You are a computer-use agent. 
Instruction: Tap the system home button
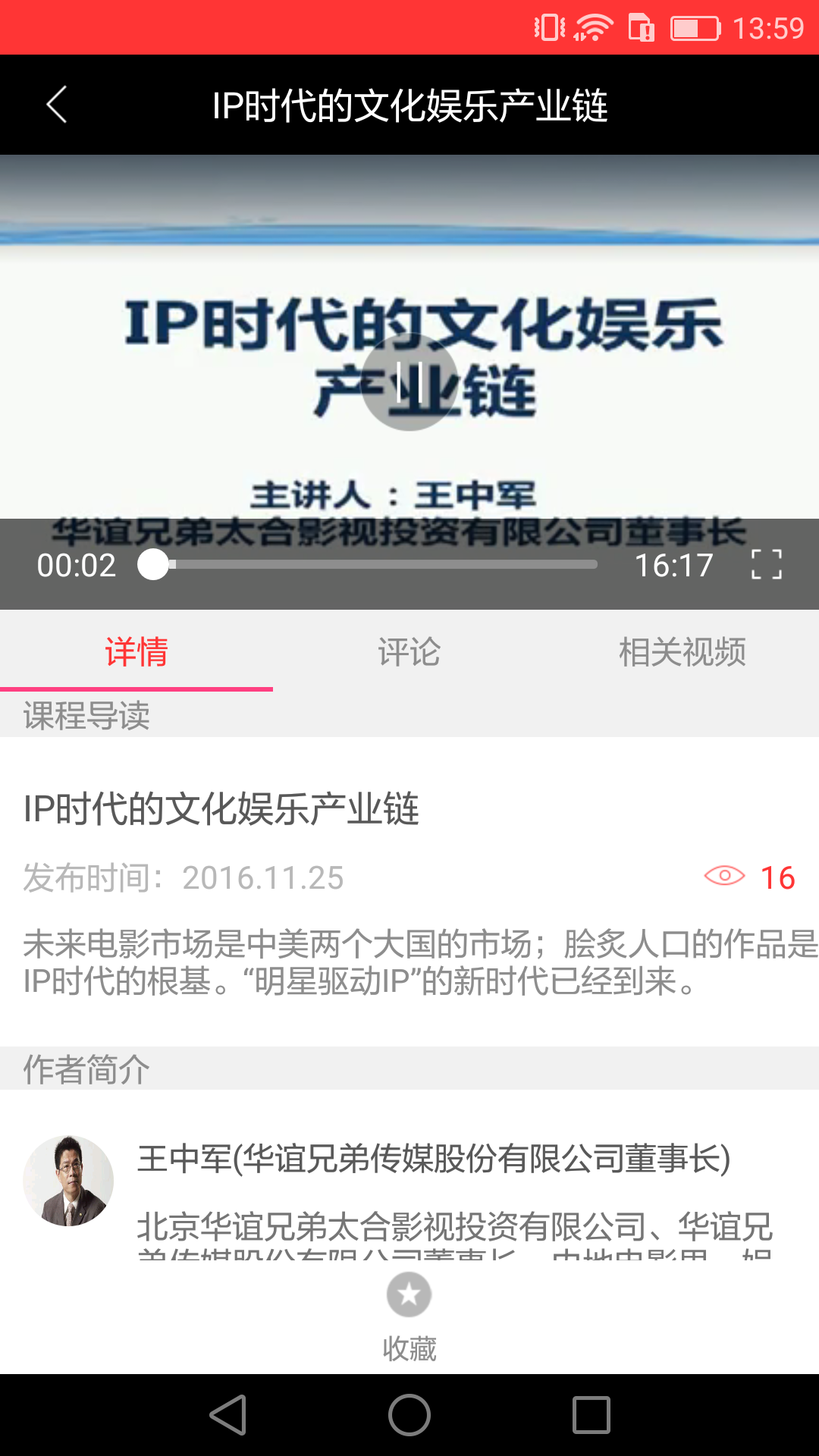tap(409, 1415)
